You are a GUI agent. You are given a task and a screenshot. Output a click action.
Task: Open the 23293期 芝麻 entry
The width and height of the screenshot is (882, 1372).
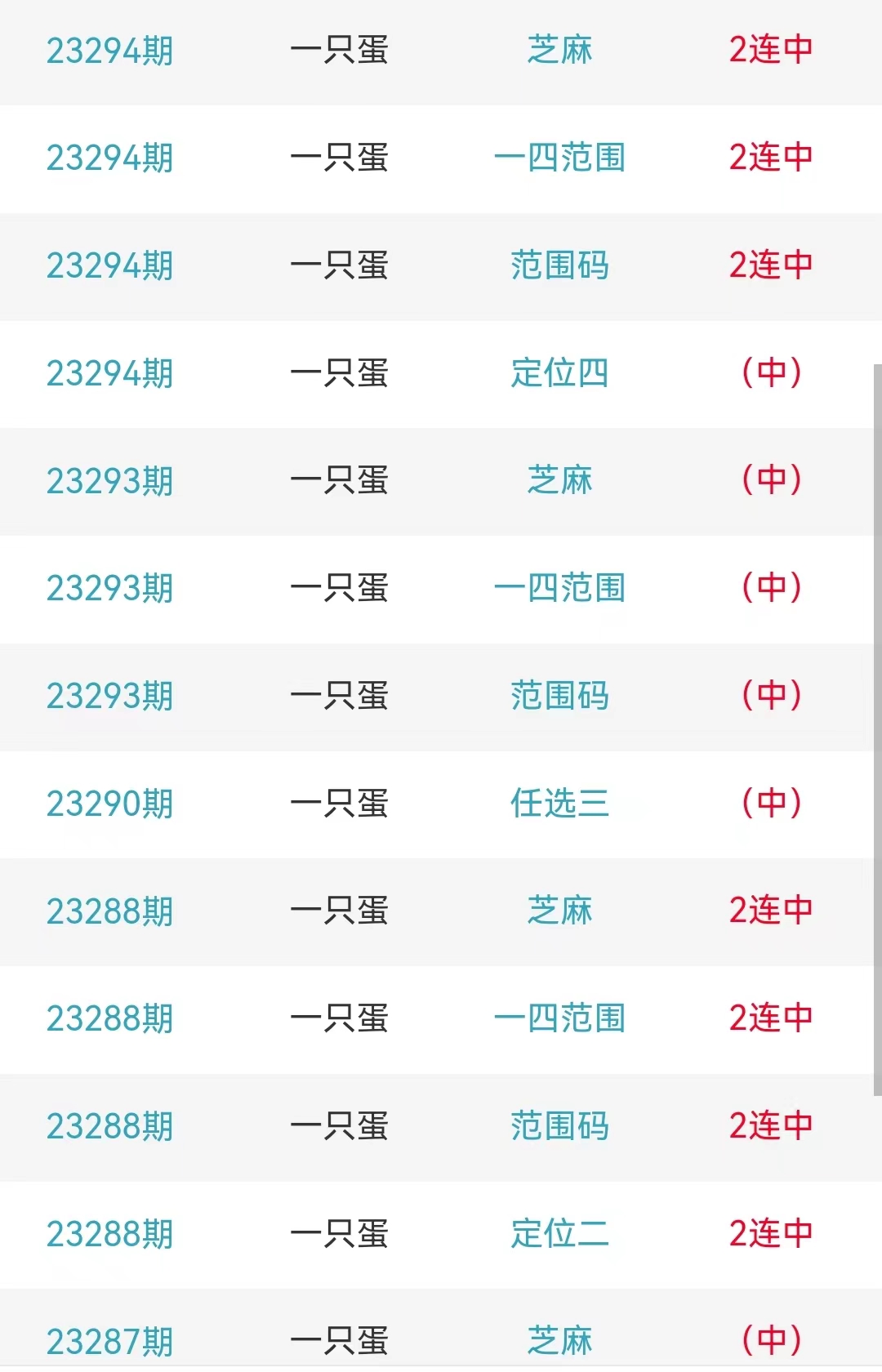coord(559,481)
